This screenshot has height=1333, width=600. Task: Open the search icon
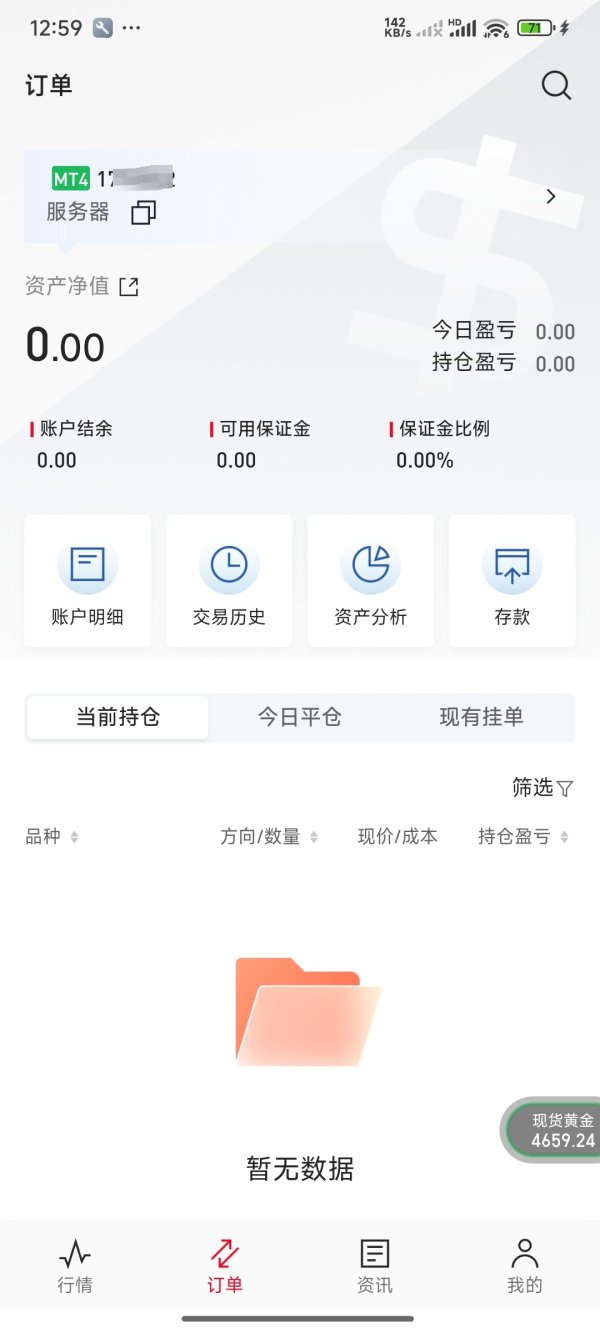[x=556, y=86]
